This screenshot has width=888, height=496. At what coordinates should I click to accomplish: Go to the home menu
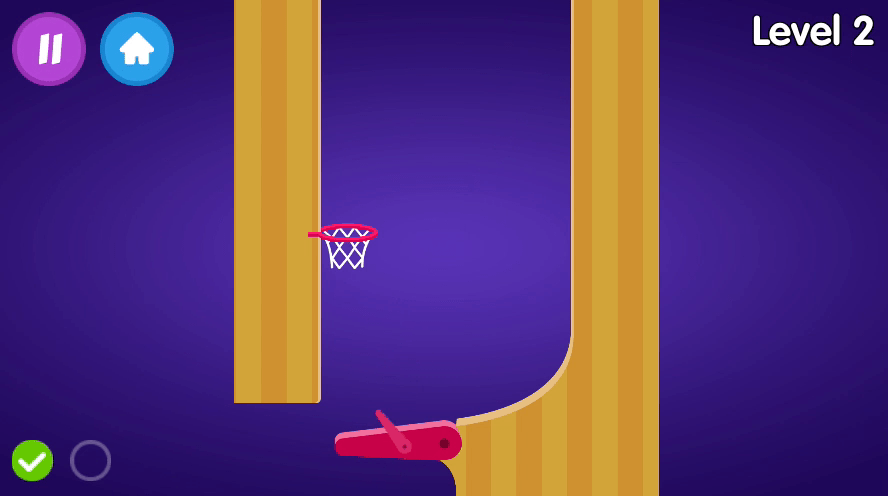click(137, 49)
